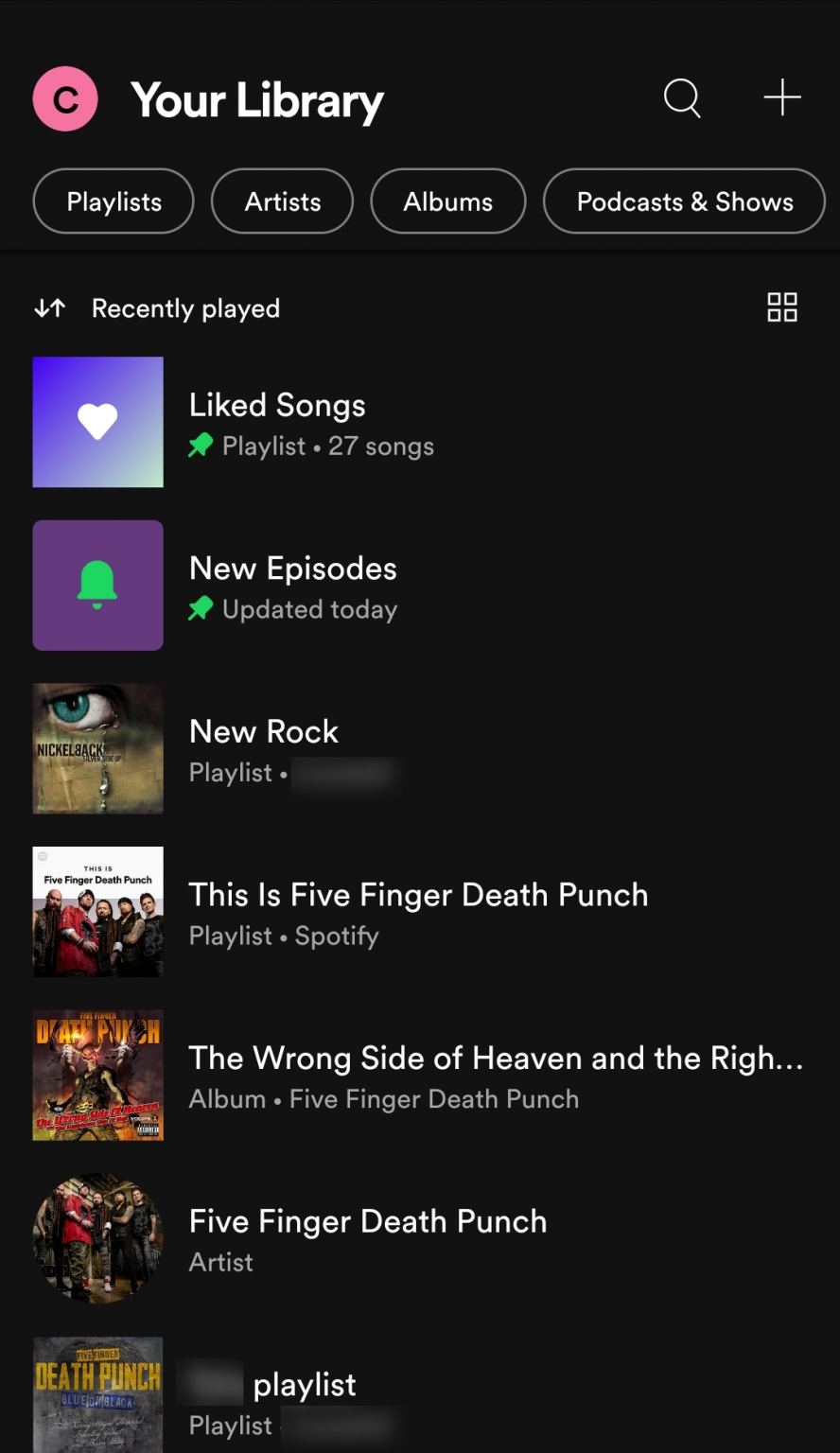The image size is (840, 1453).
Task: Click the plus icon to create a playlist
Action: (x=782, y=97)
